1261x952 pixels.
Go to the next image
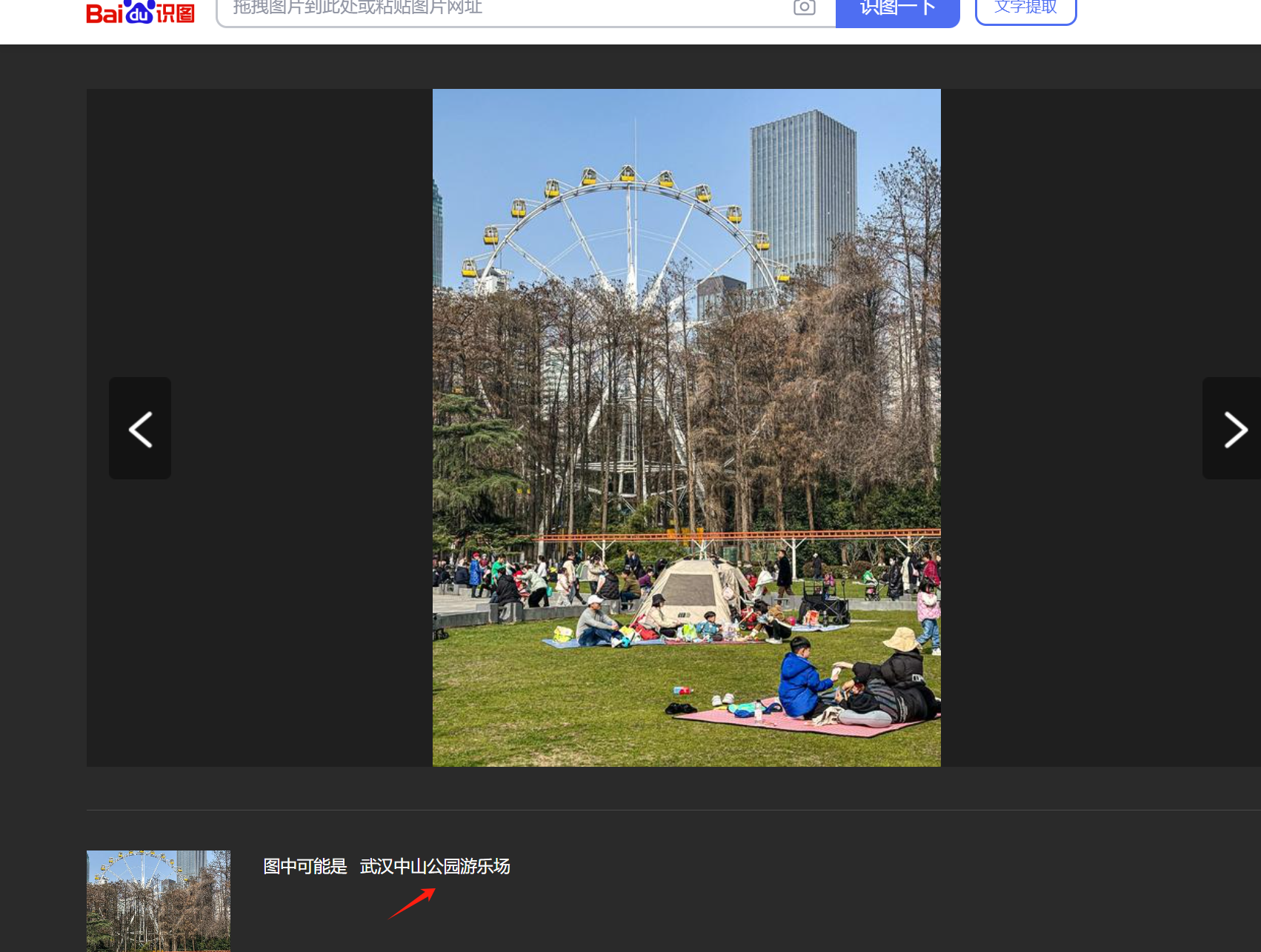pyautogui.click(x=1233, y=428)
